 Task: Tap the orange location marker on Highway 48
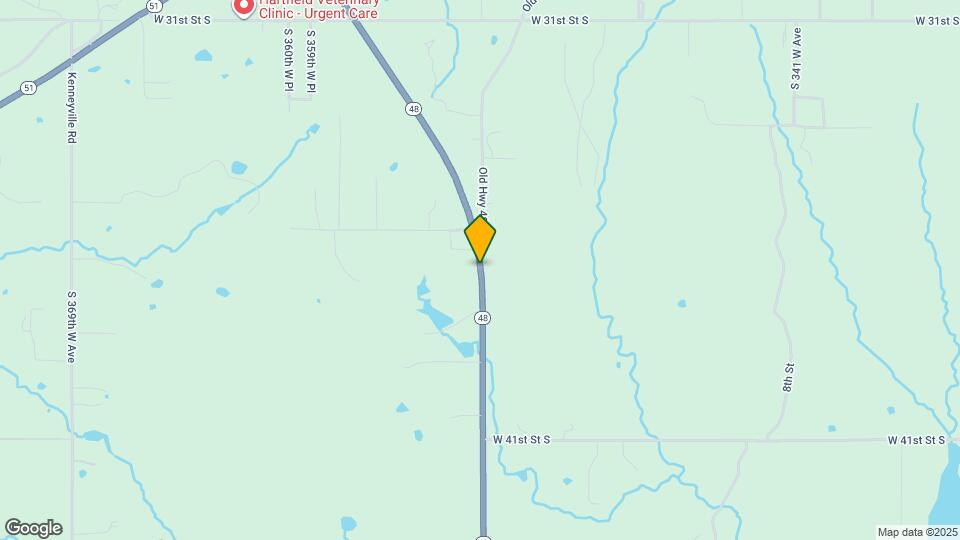point(480,239)
